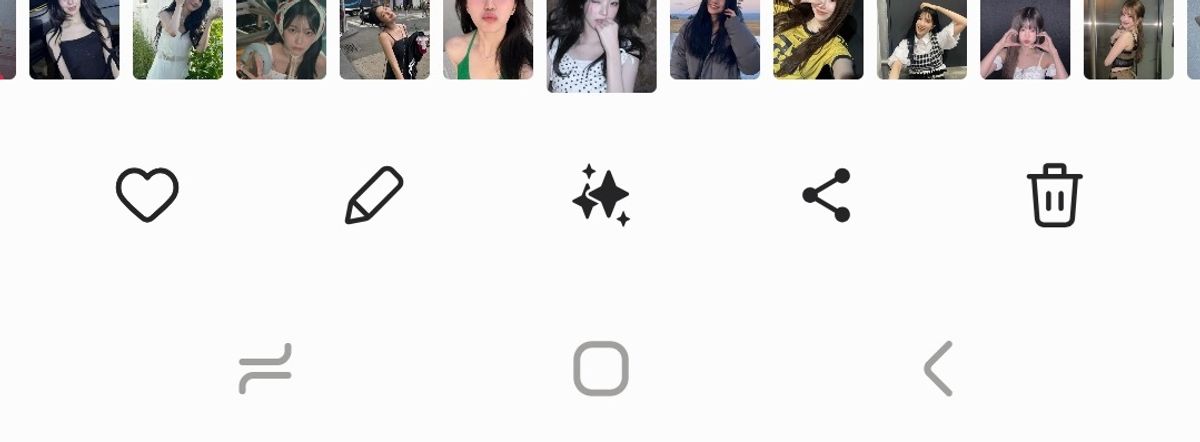The width and height of the screenshot is (1200, 442).
Task: Share the current photo
Action: pyautogui.click(x=826, y=195)
